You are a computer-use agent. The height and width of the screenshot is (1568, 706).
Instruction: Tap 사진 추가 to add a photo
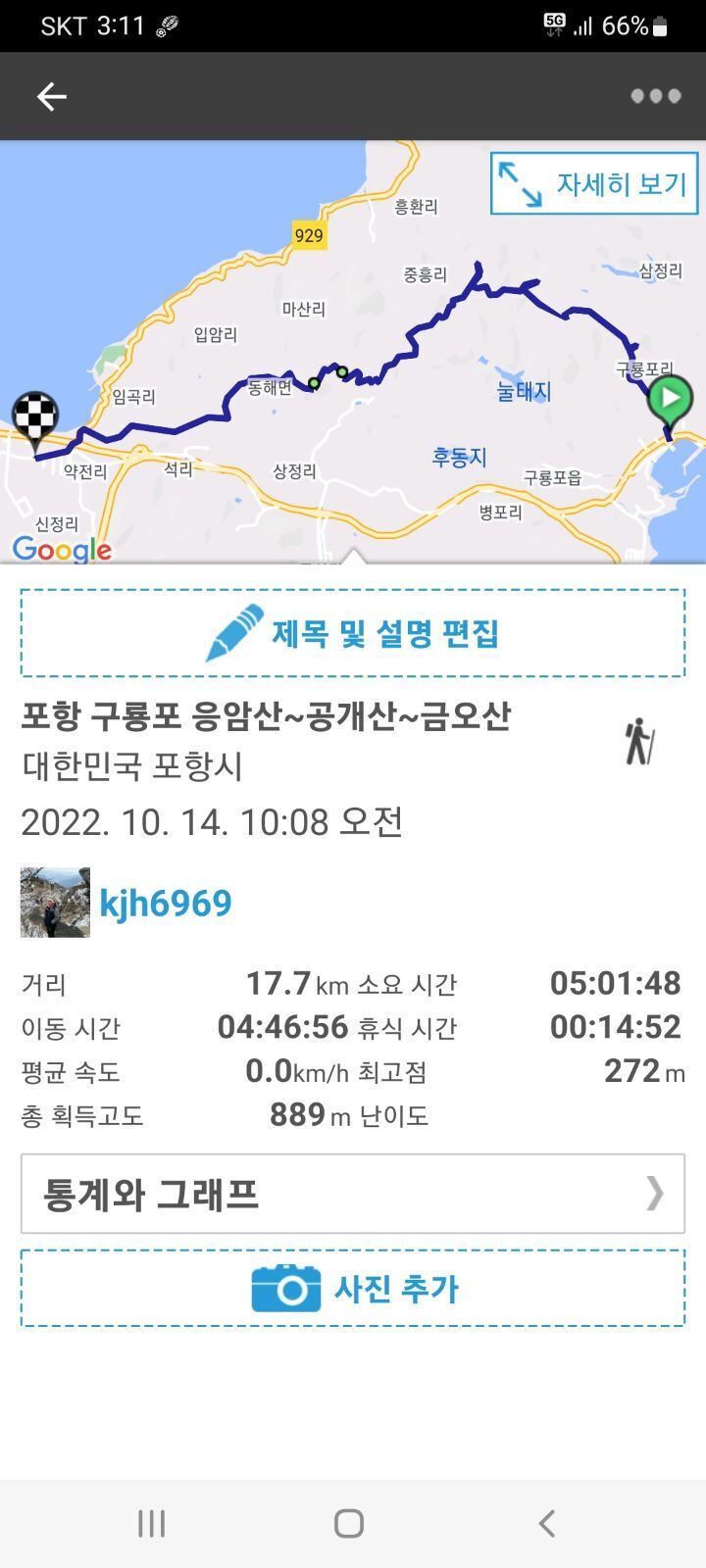click(x=353, y=1288)
